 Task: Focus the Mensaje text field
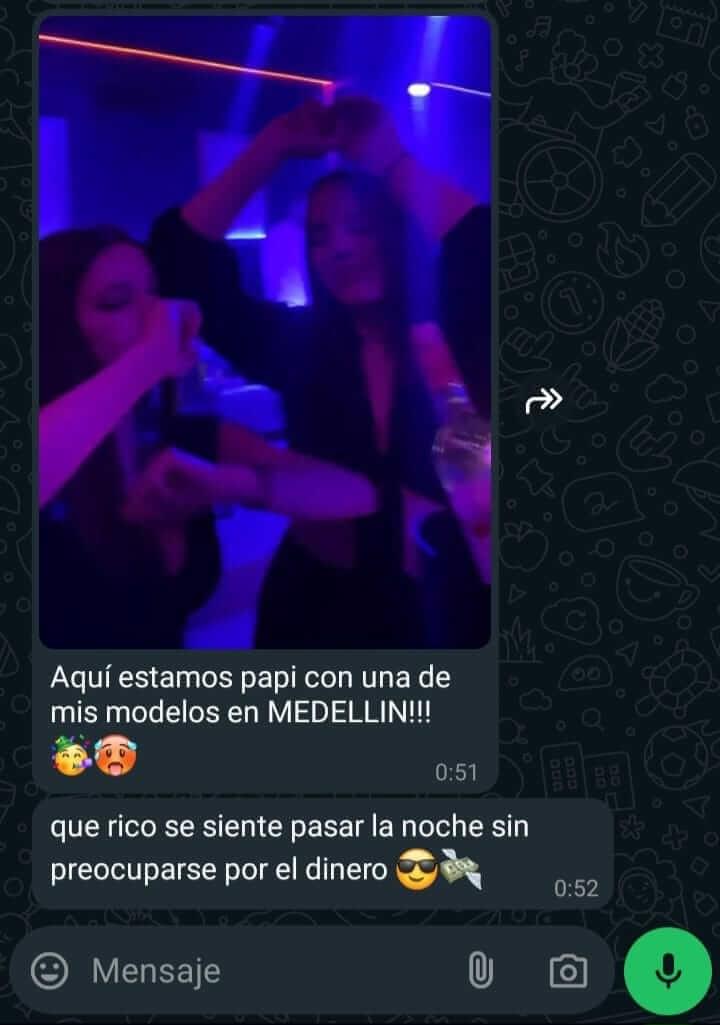(260, 970)
